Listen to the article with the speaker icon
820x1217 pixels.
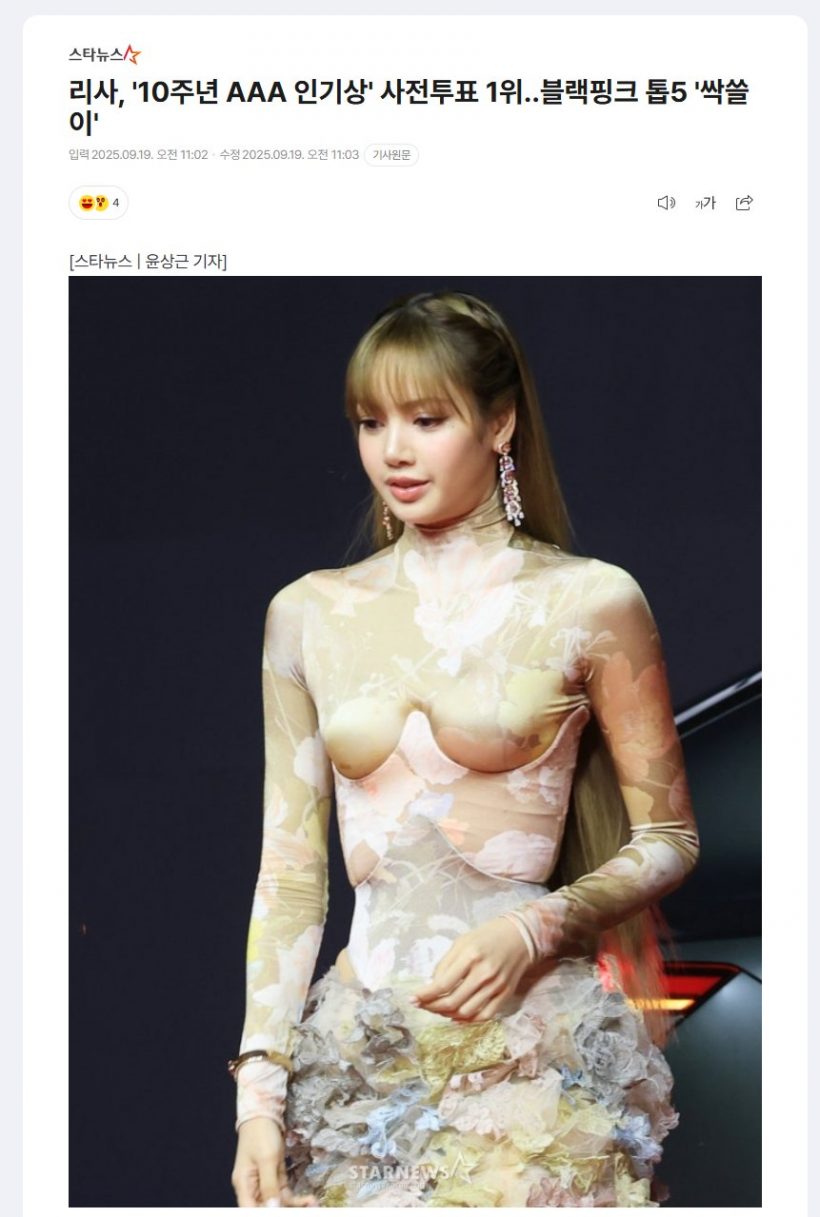pos(666,203)
